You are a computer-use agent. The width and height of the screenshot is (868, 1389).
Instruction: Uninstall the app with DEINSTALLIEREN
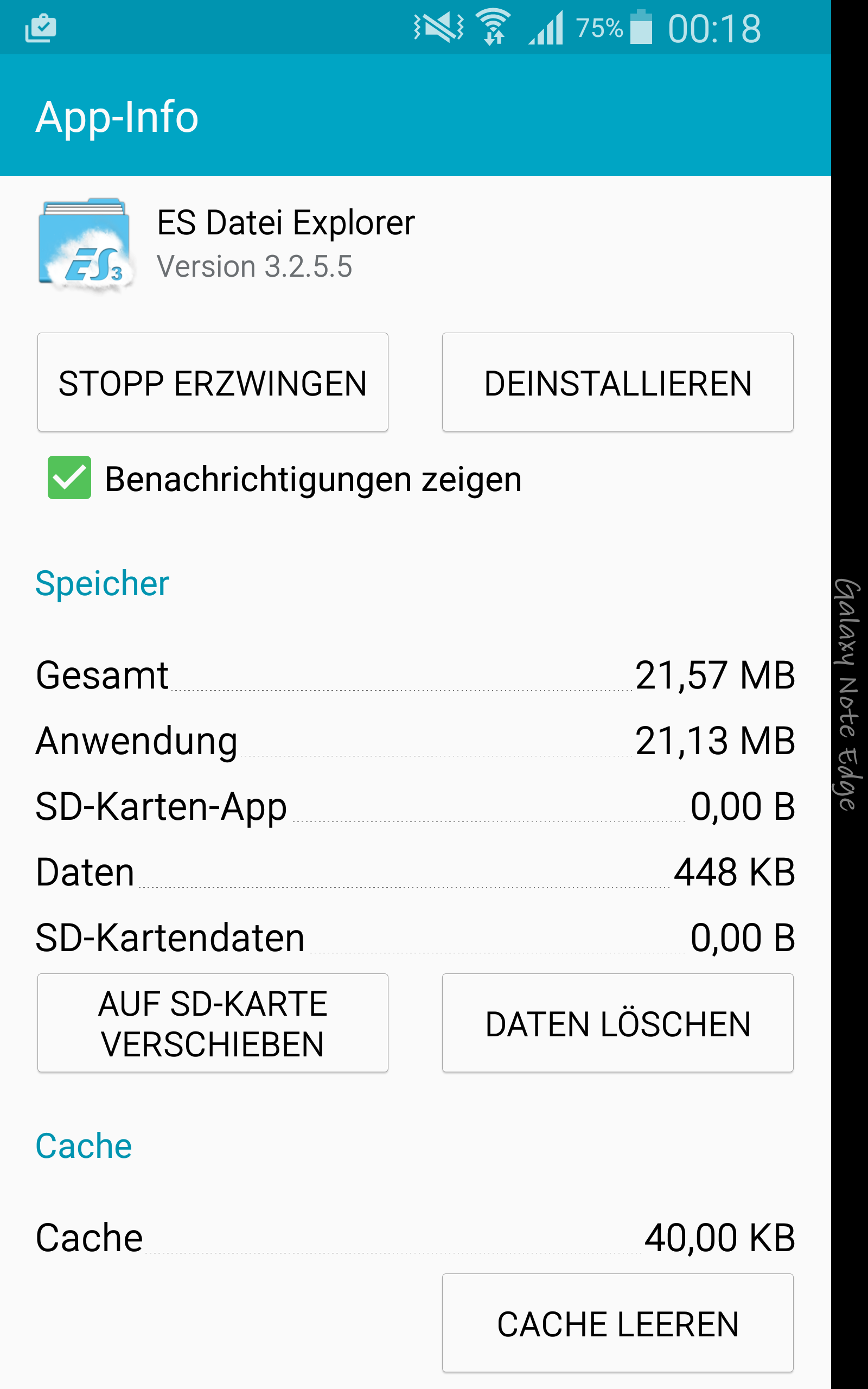[x=618, y=383]
